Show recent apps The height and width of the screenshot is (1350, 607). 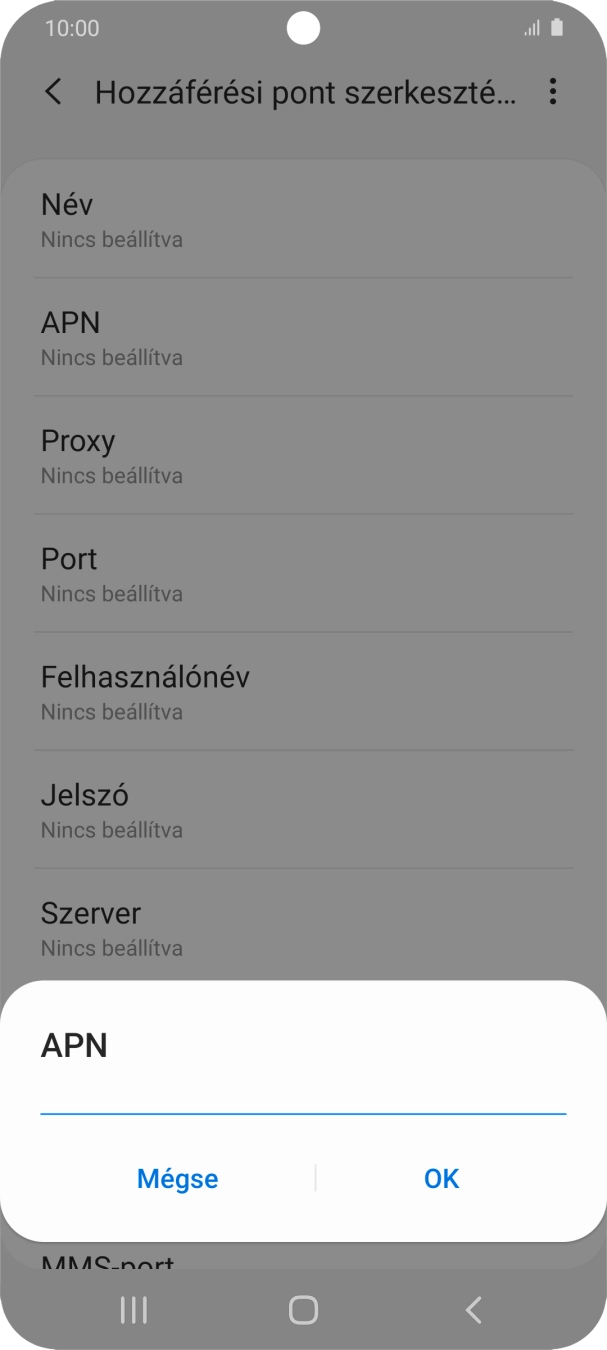(133, 1310)
